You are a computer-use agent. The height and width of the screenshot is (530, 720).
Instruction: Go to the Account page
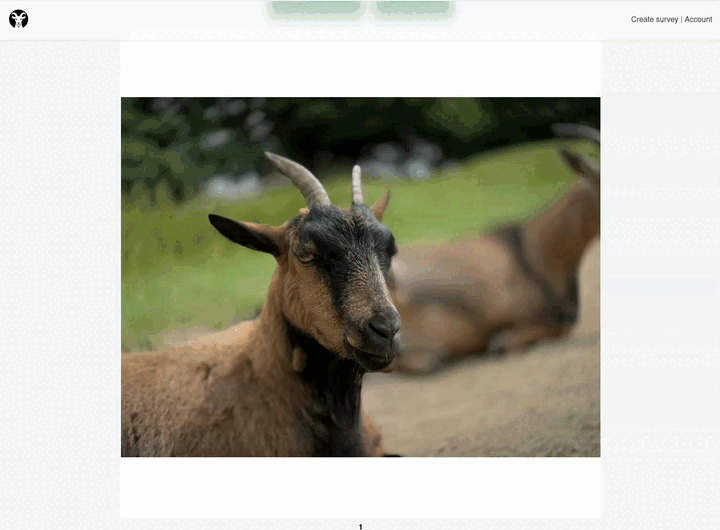coord(698,19)
